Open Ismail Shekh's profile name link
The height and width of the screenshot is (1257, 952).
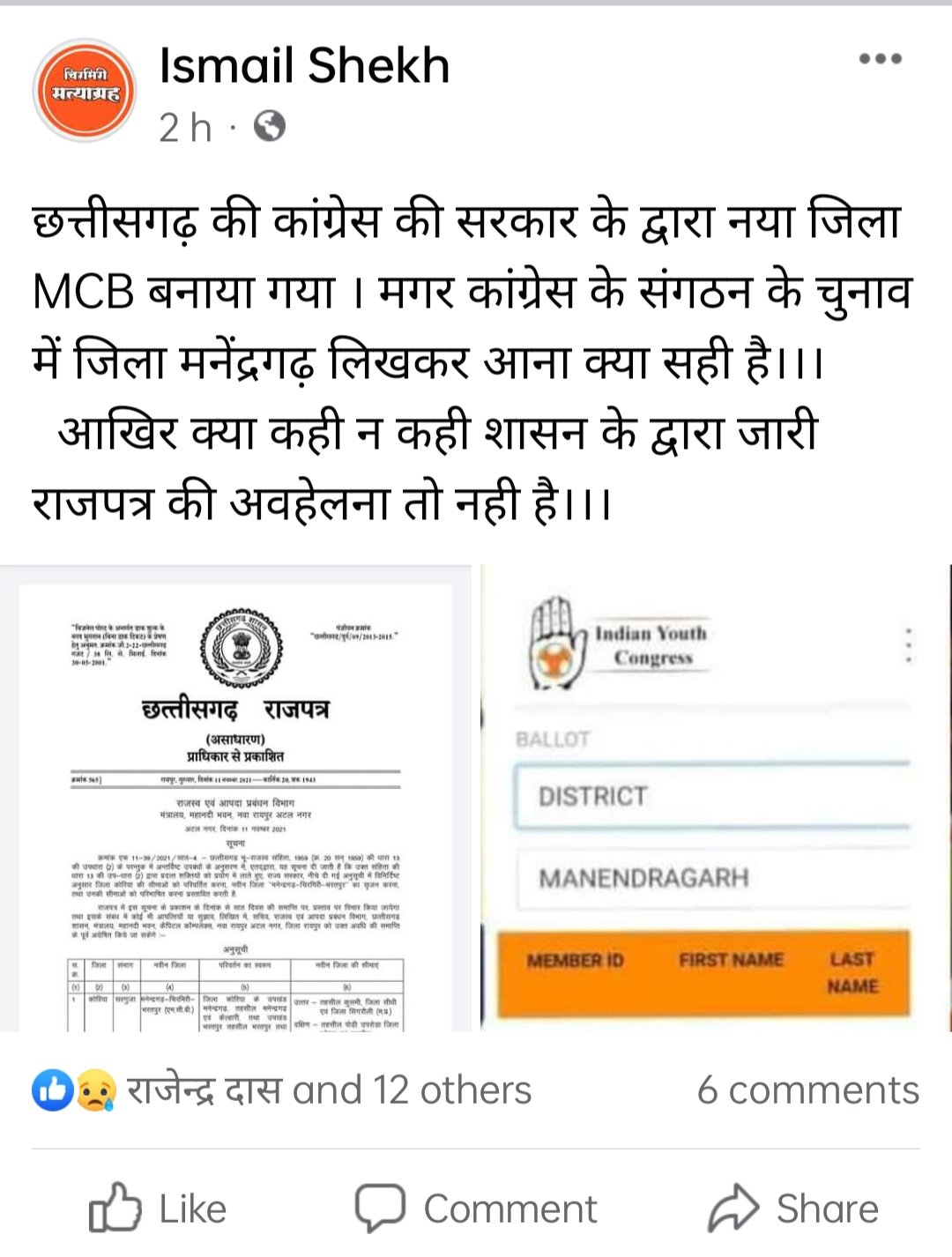tap(304, 67)
